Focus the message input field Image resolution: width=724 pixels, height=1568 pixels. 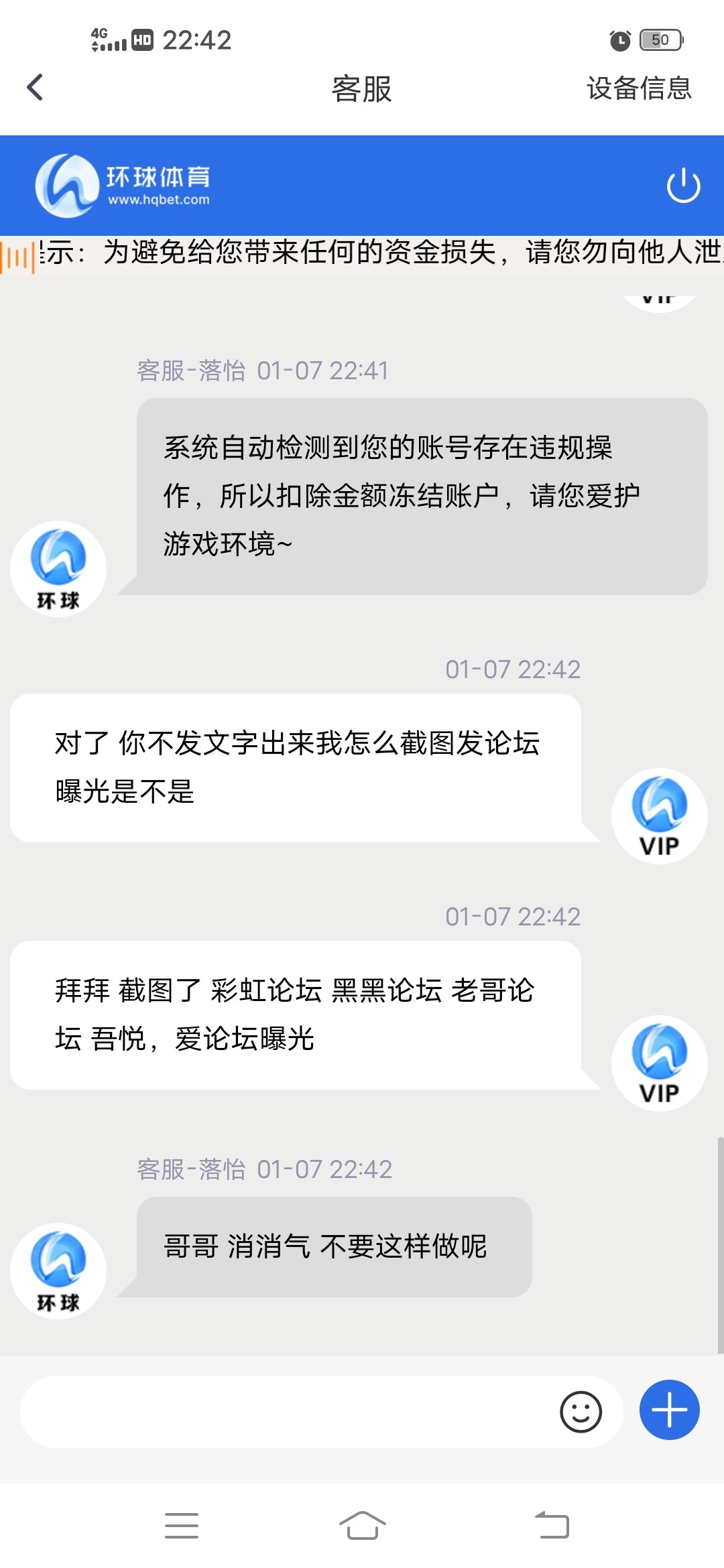tap(288, 1412)
